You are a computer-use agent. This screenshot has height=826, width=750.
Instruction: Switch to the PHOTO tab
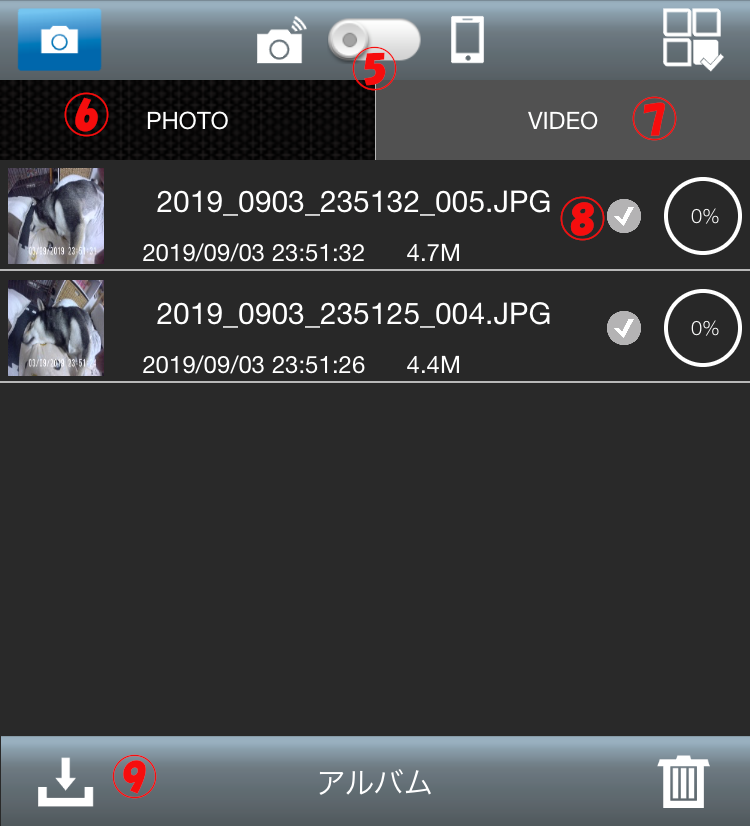pos(187,121)
